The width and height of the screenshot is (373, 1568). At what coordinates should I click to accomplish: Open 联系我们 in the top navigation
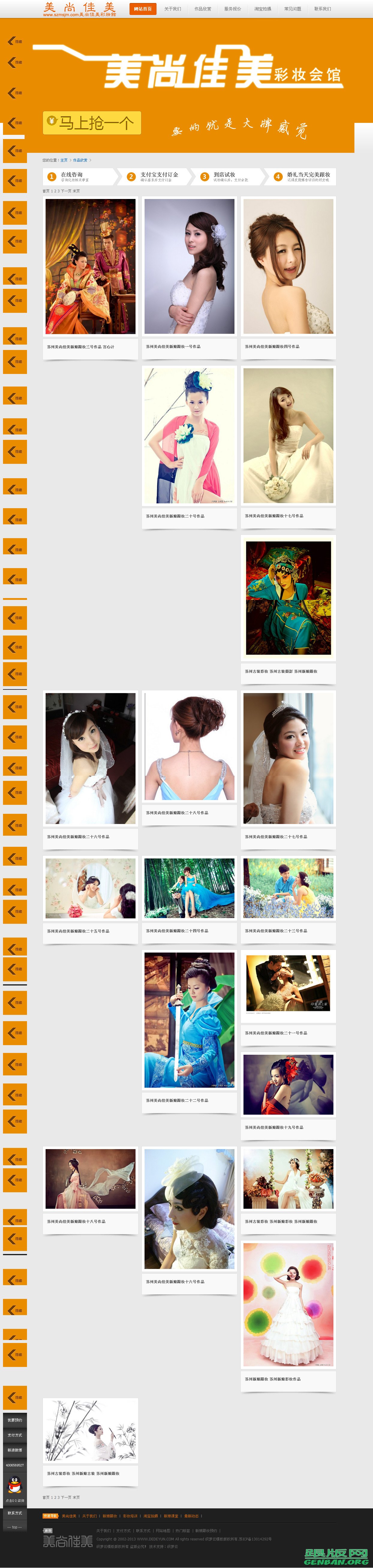(322, 9)
